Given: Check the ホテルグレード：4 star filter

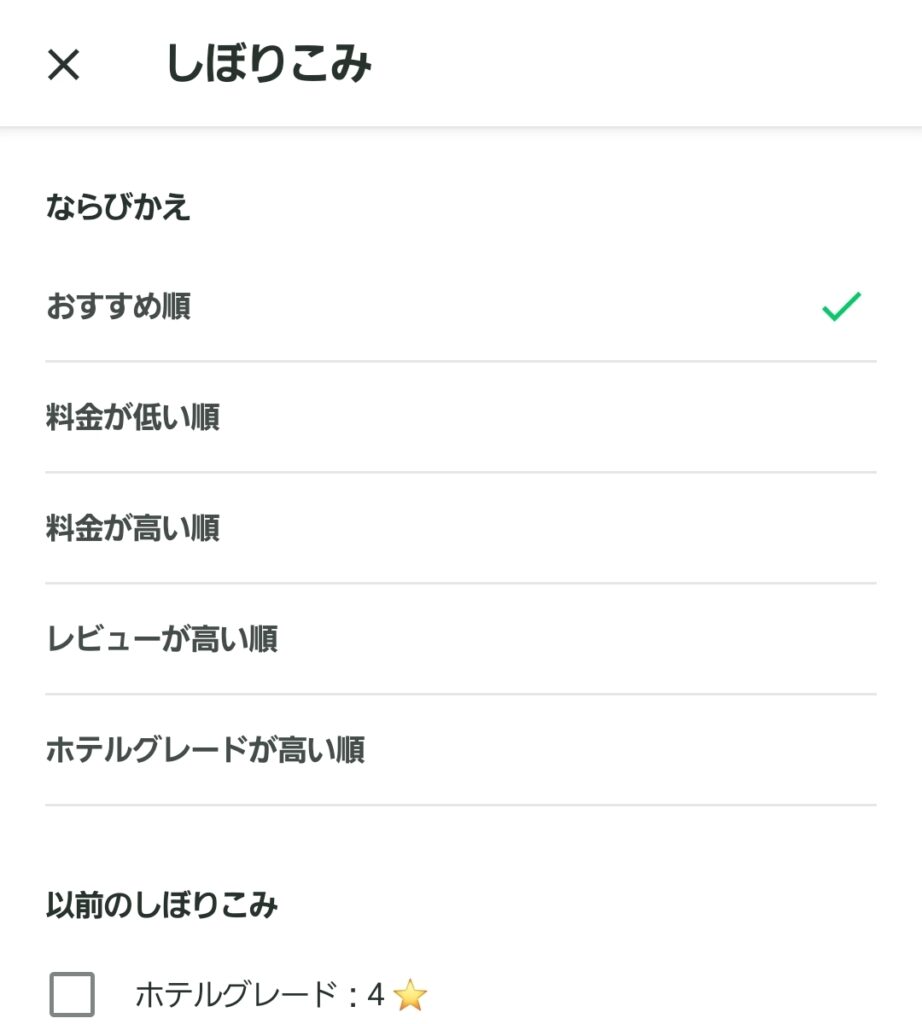Looking at the screenshot, I should click(73, 994).
